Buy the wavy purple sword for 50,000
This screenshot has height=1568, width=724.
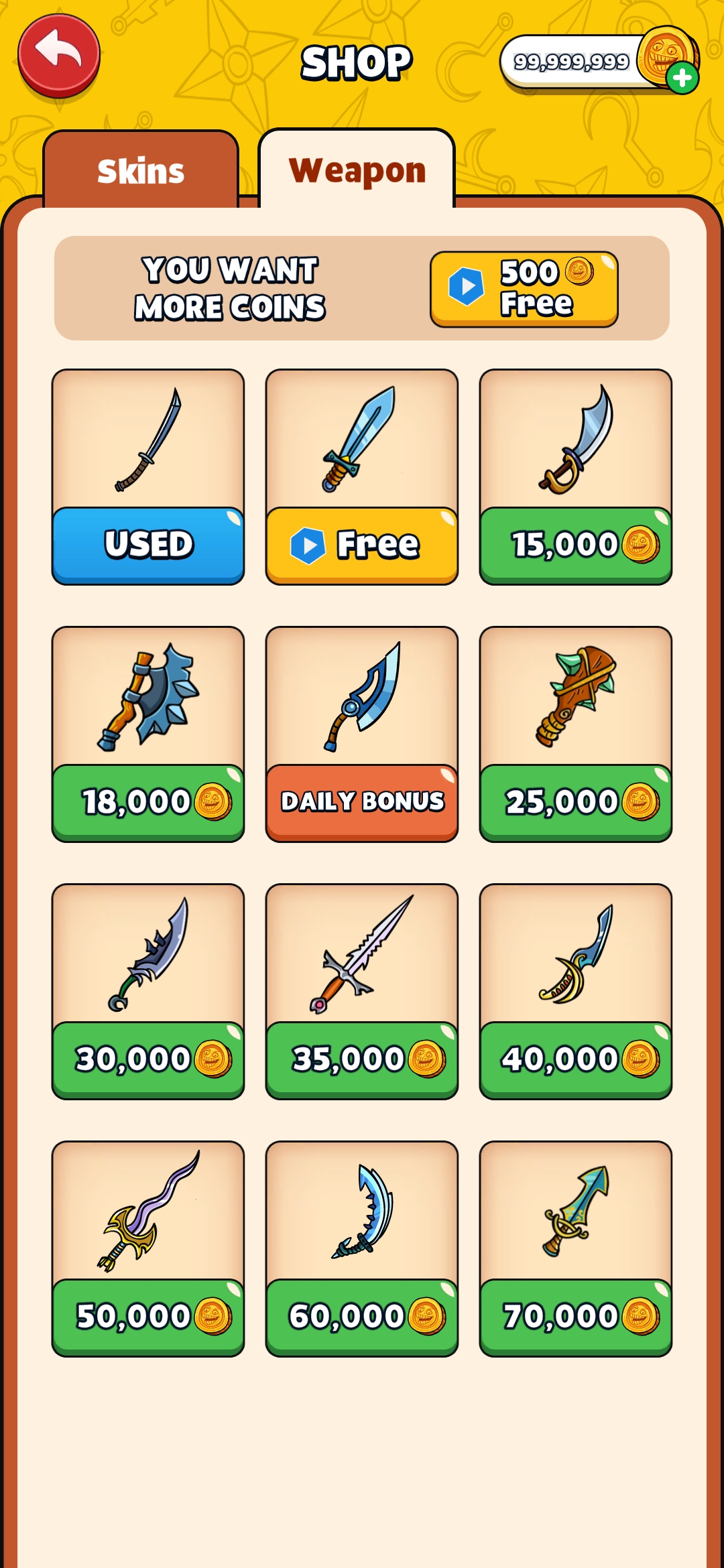coord(148,1317)
